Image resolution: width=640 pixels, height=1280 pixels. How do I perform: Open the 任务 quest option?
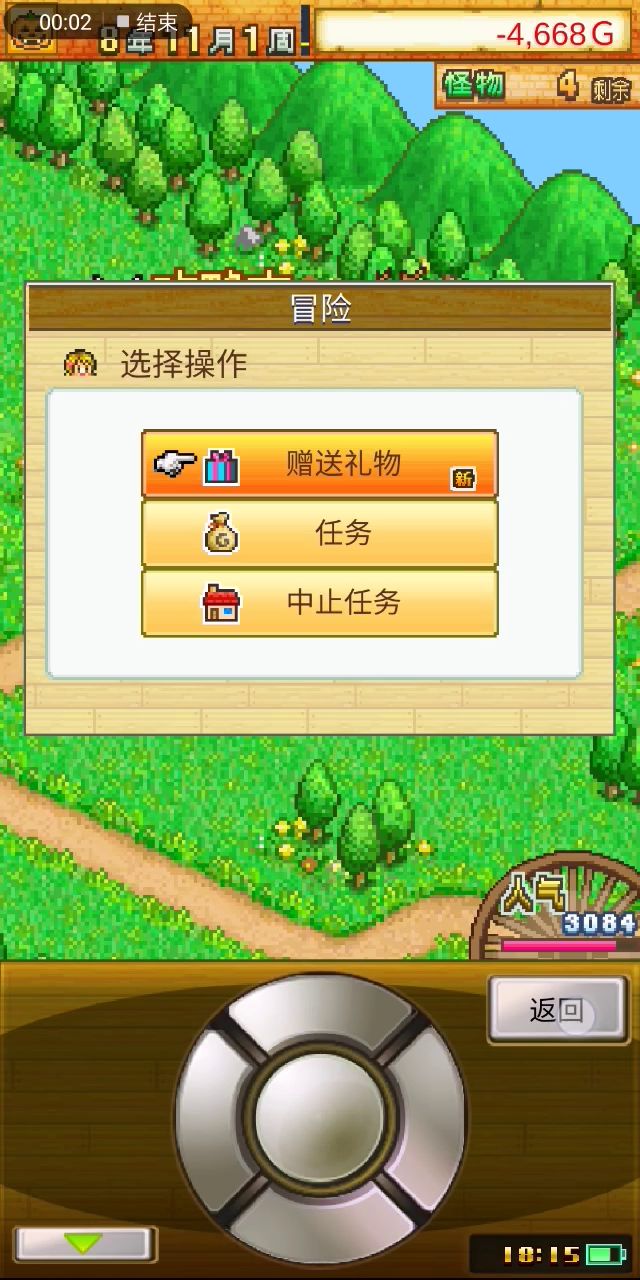click(x=320, y=534)
